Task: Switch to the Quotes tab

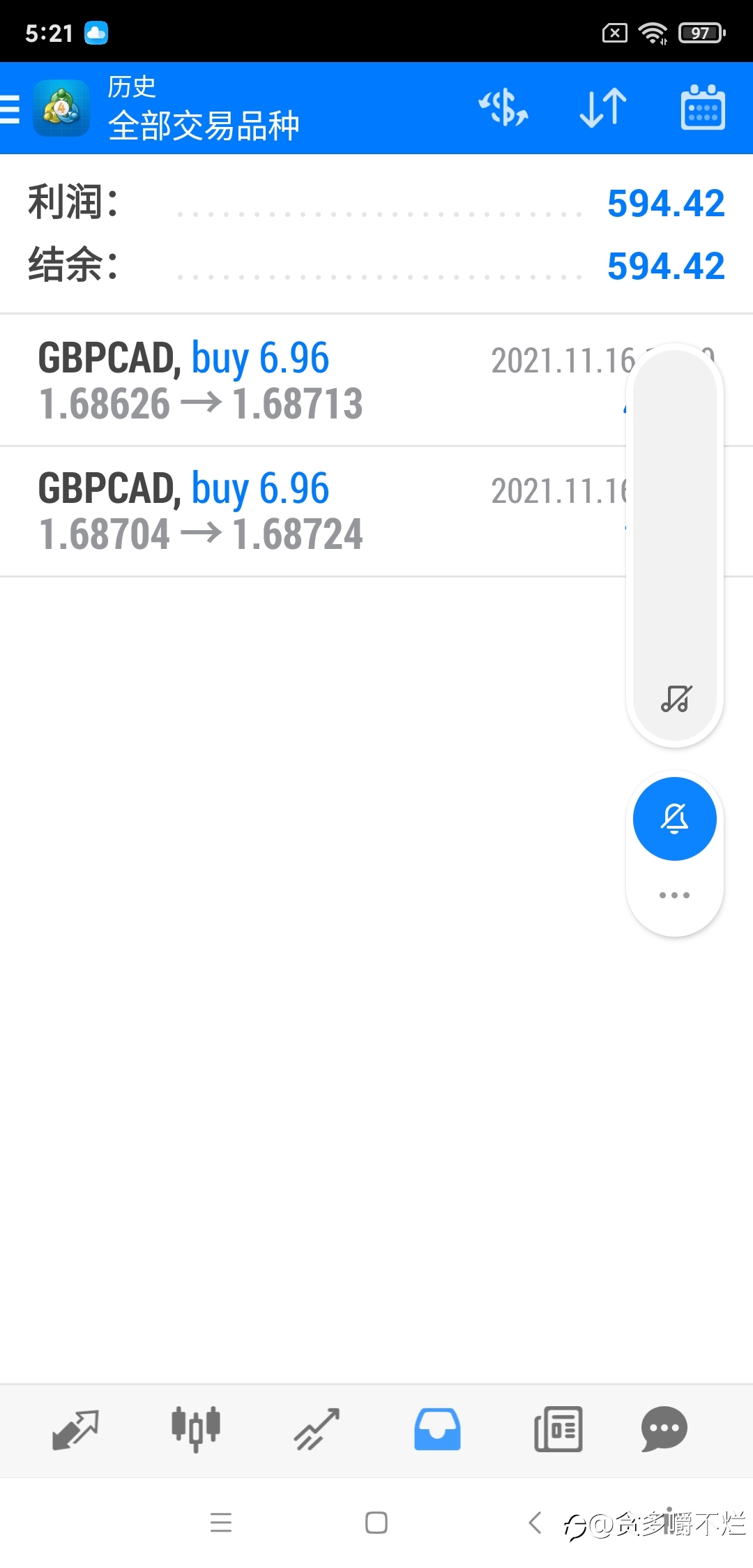Action: (x=75, y=1429)
